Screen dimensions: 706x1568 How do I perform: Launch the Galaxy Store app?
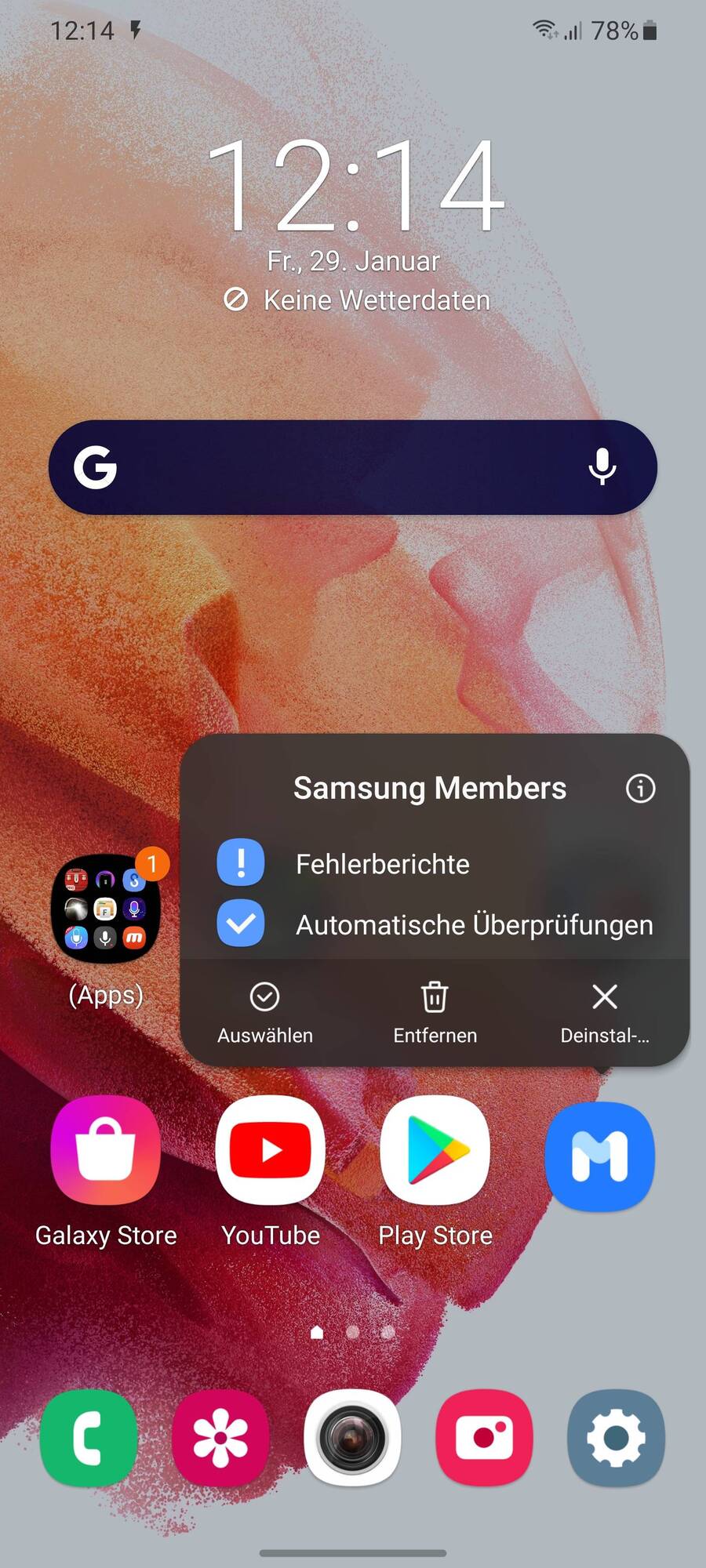click(x=106, y=1150)
